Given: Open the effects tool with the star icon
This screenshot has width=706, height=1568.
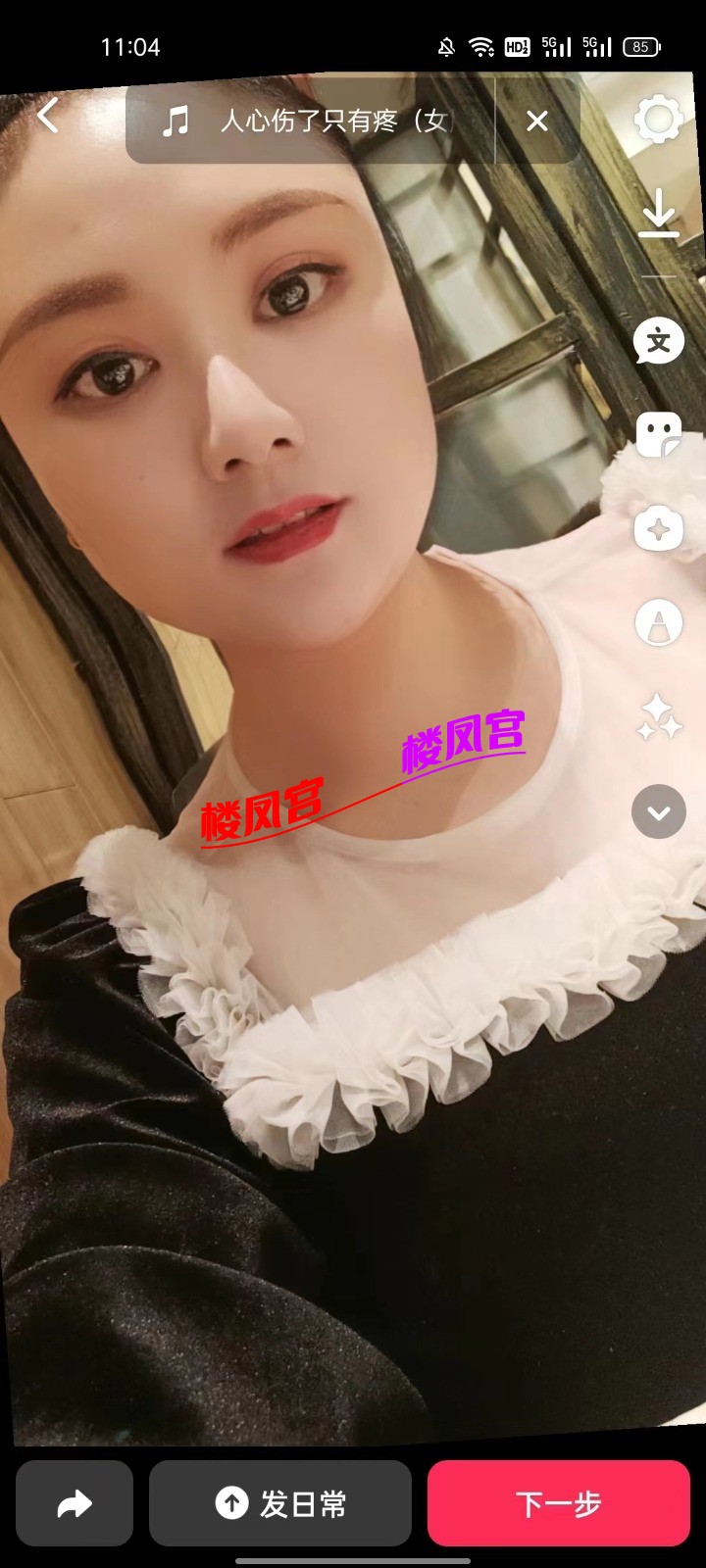Looking at the screenshot, I should (658, 530).
